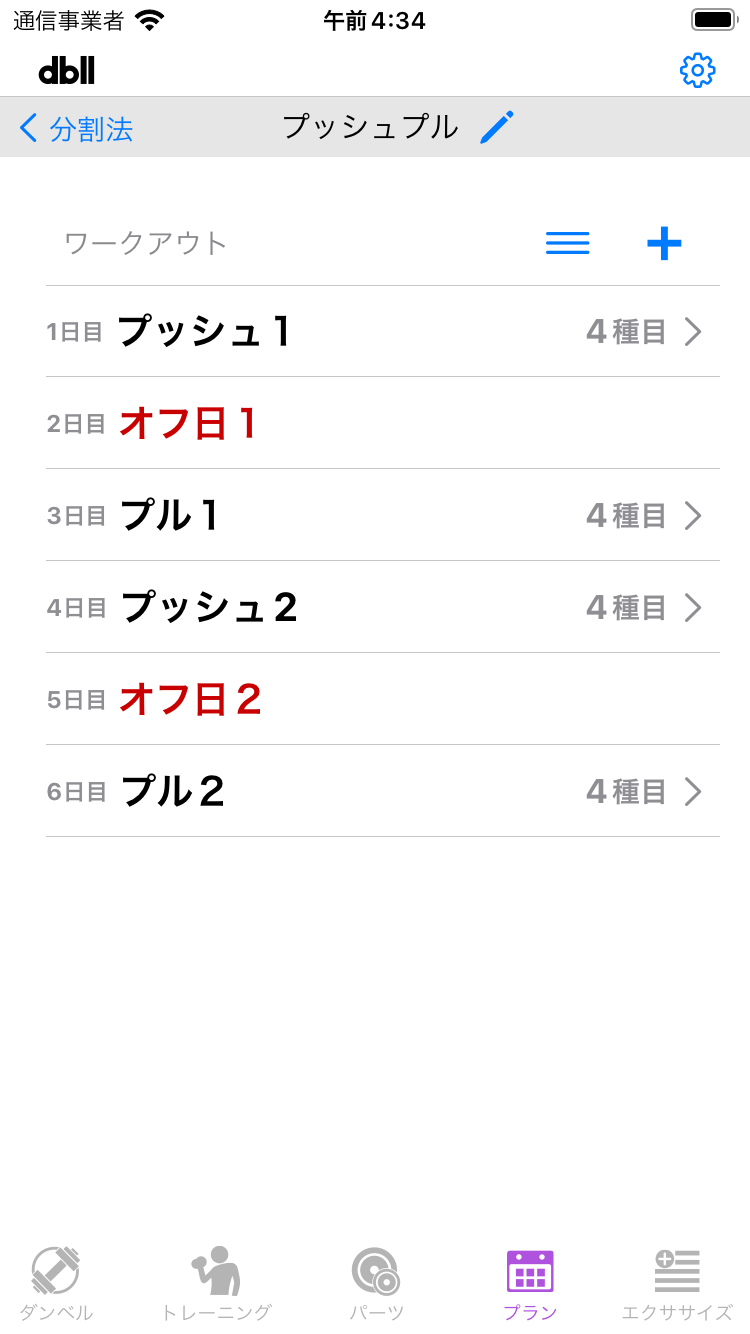This screenshot has width=750, height=1334.
Task: Switch to the トレーニング tab
Action: [x=216, y=1283]
